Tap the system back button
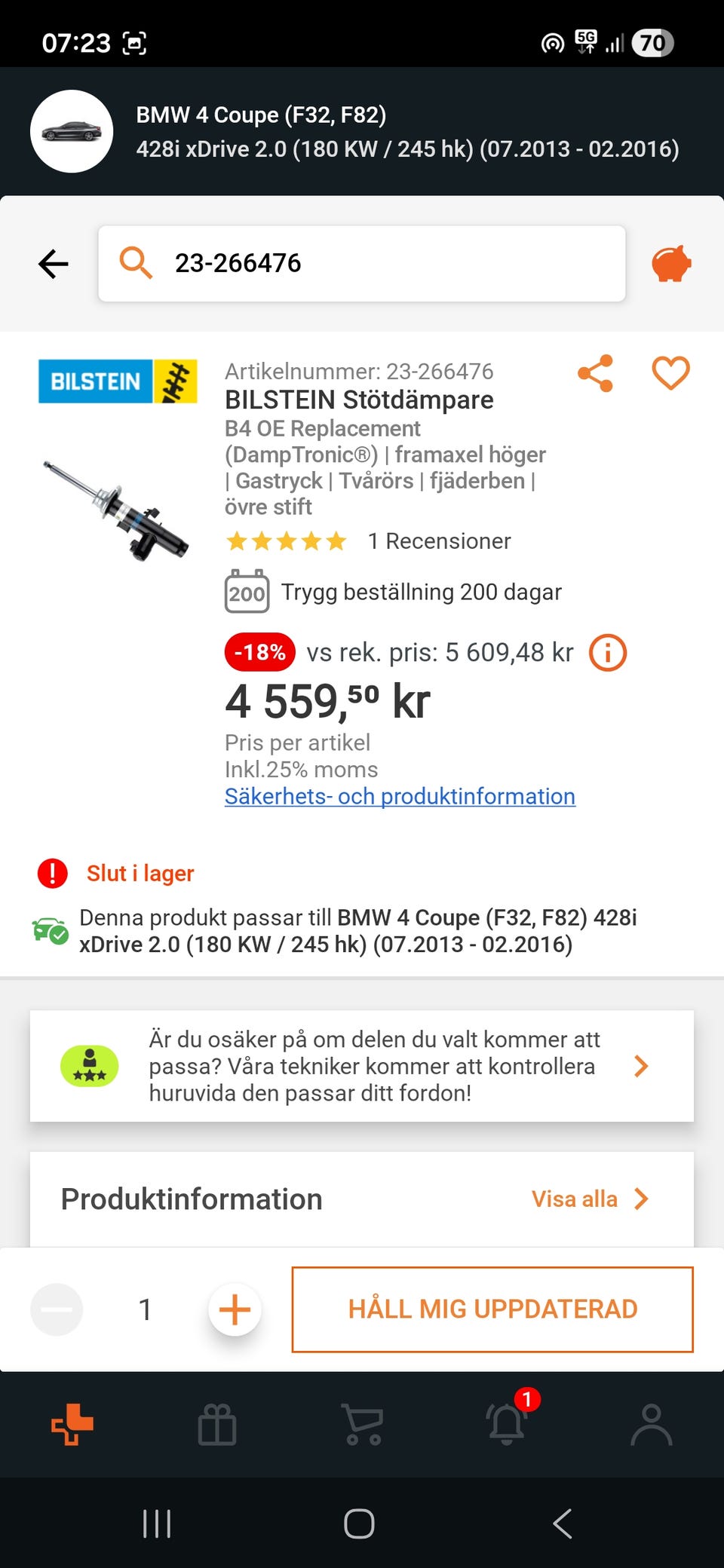This screenshot has height=1568, width=724. (x=563, y=1524)
